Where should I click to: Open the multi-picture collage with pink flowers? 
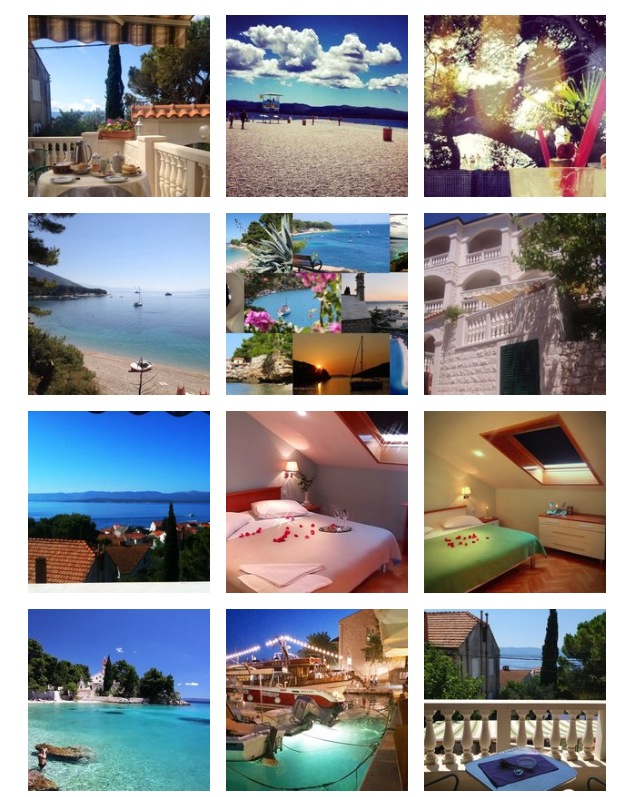(x=316, y=304)
